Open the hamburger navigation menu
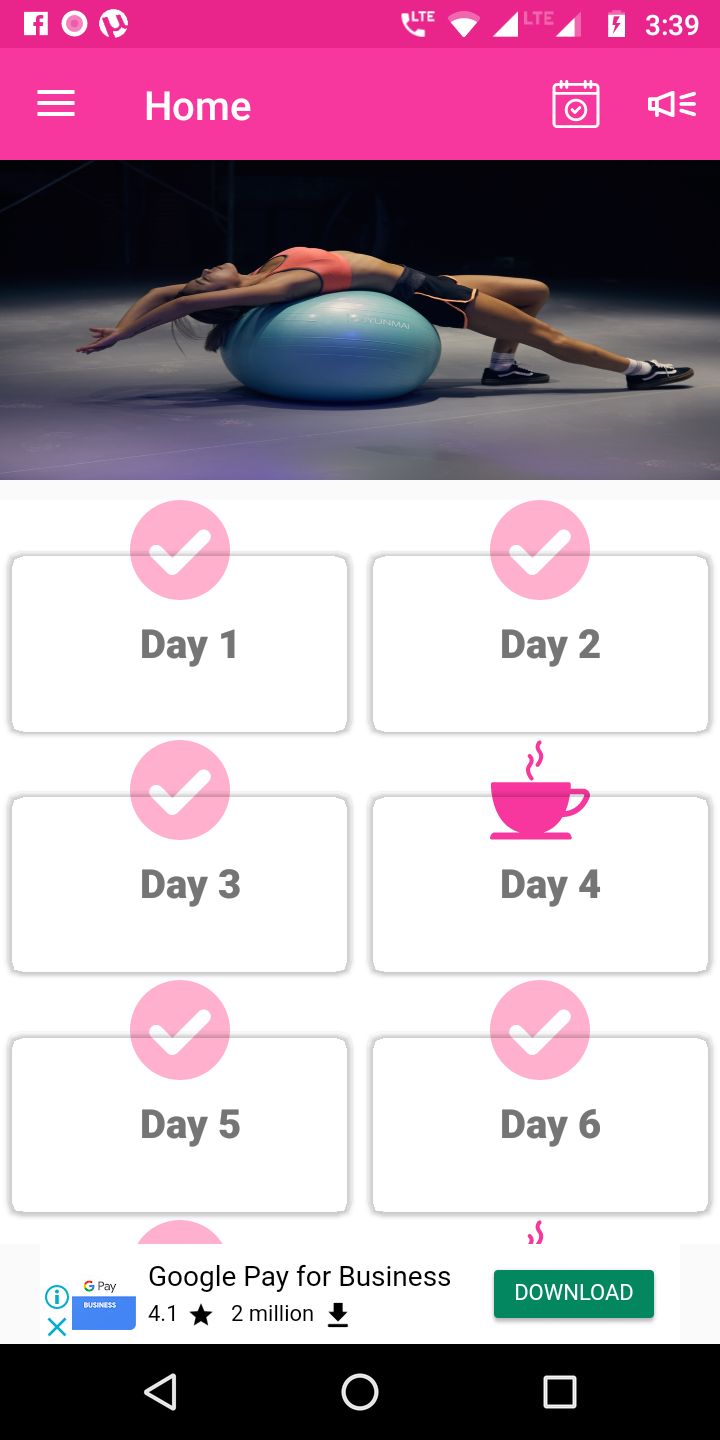Image resolution: width=720 pixels, height=1440 pixels. click(56, 104)
